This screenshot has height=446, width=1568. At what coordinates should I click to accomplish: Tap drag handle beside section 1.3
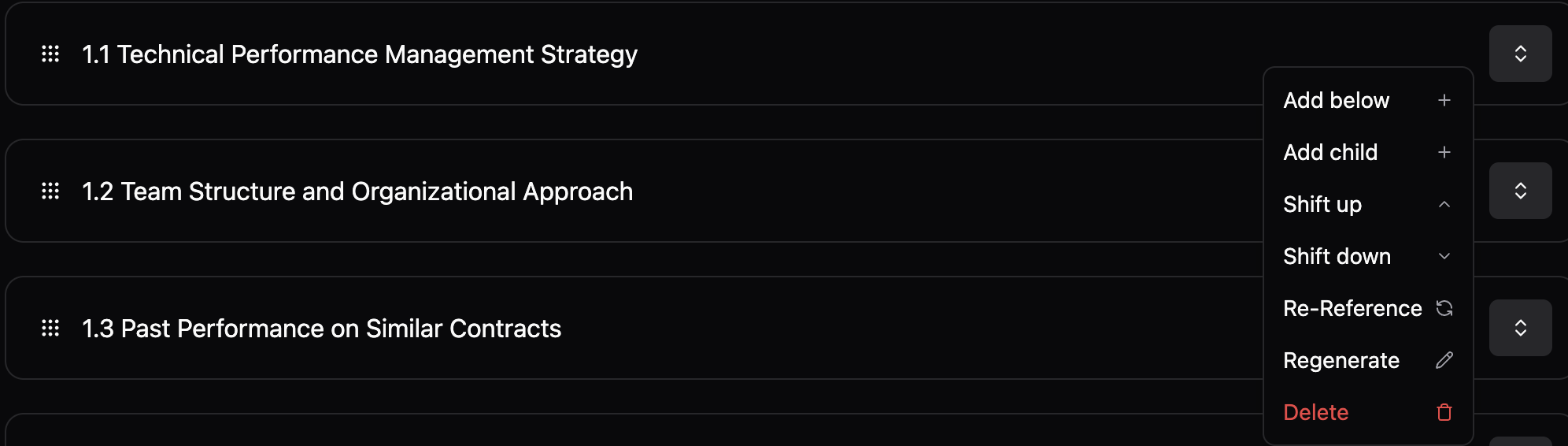coord(50,328)
